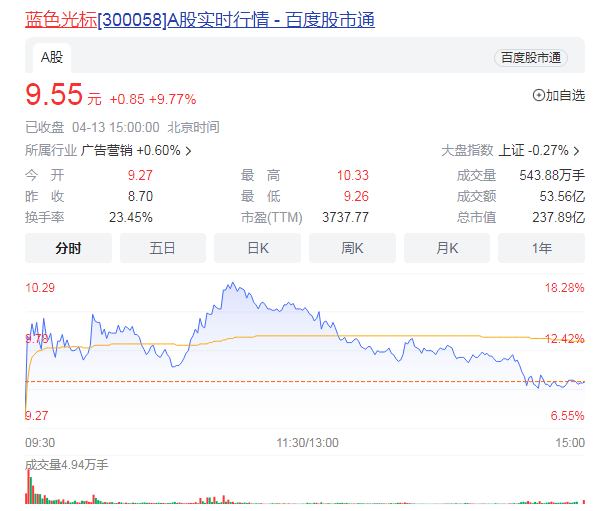Switch to the 月K chart tab
The image size is (604, 511).
point(446,248)
